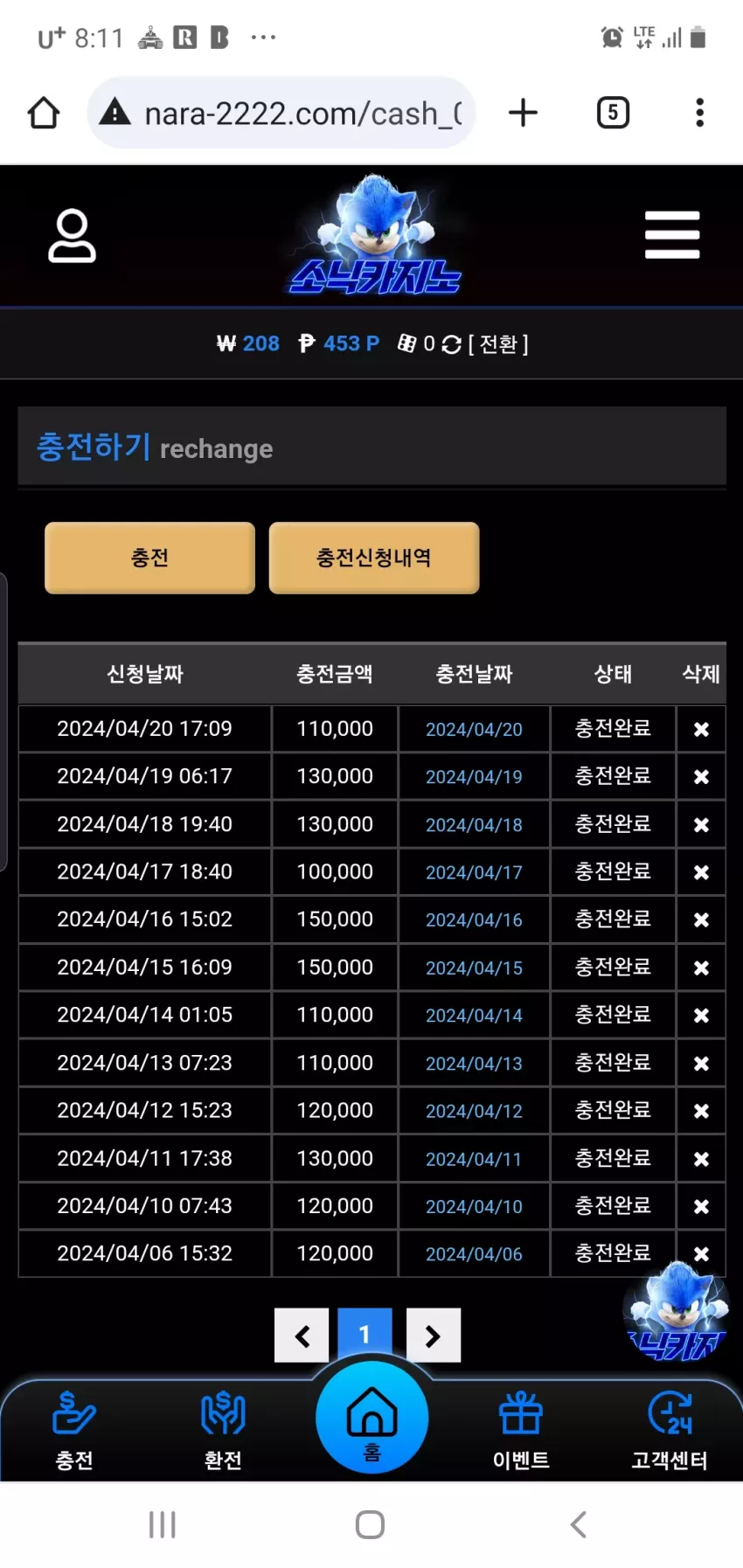
Task: Go to next page arrow
Action: 434,1335
